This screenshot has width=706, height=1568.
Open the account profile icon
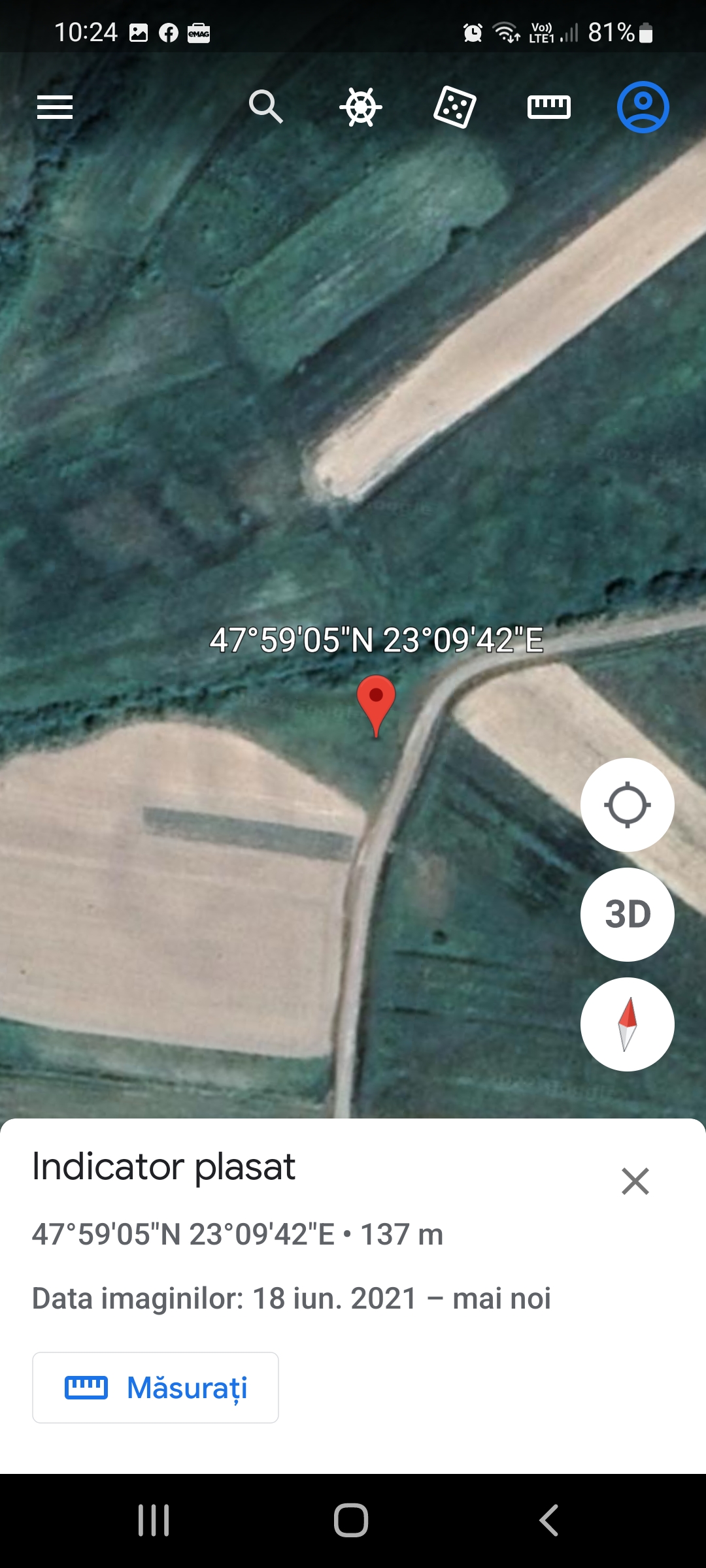click(x=643, y=107)
